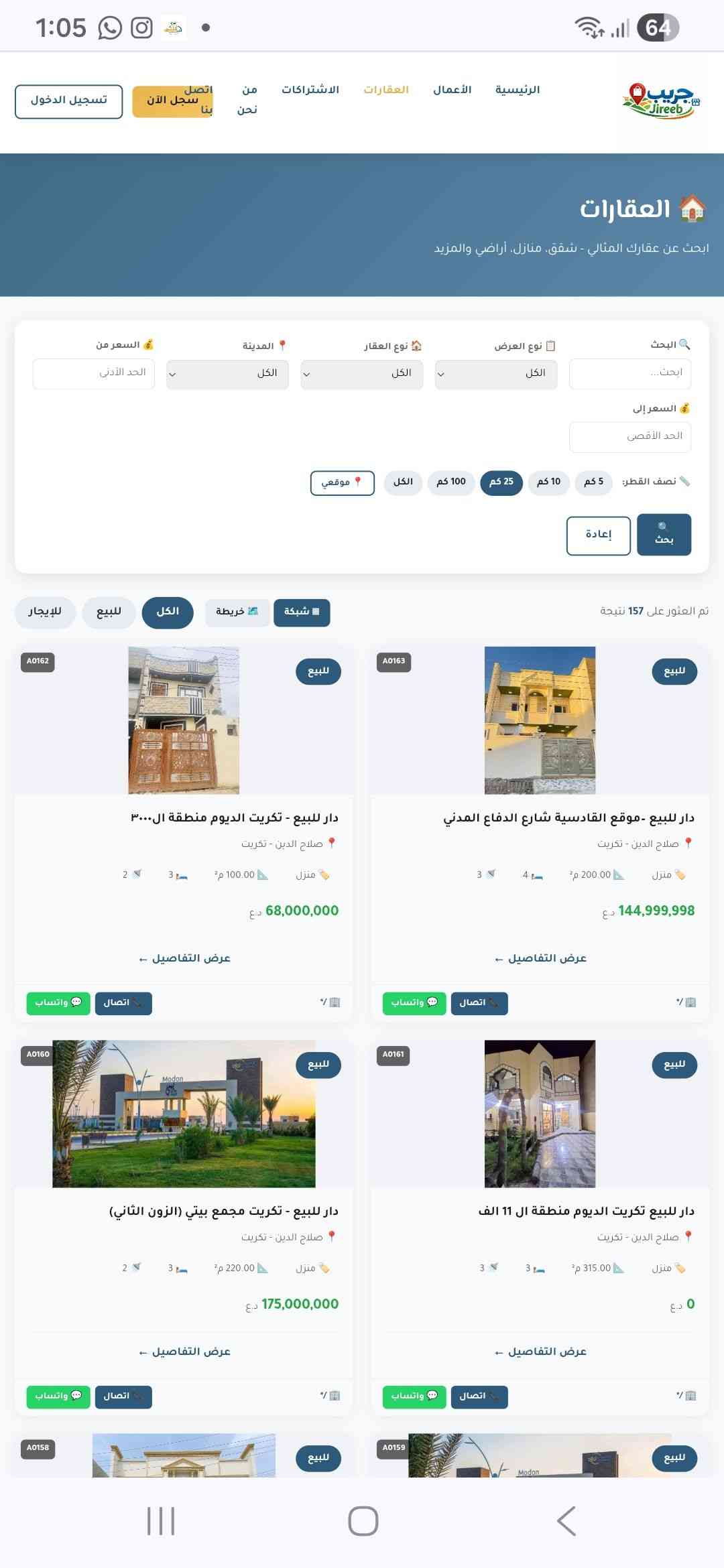The image size is (724, 1568).
Task: Expand the المدينة city dropdown
Action: point(228,373)
